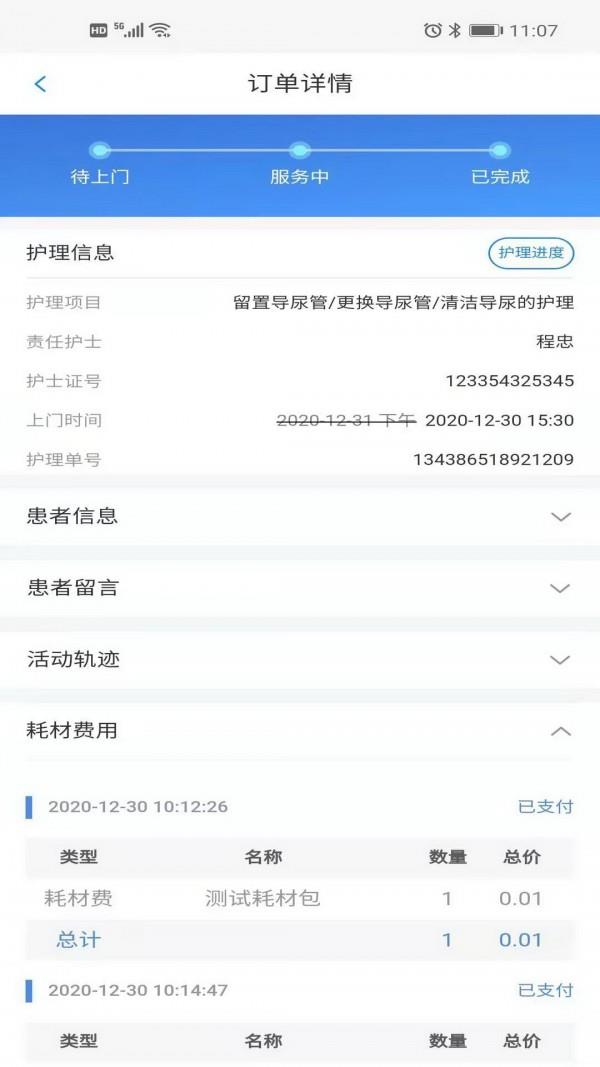Expand the 患者信息 section
Screen dimensions: 600x1067
coord(300,516)
